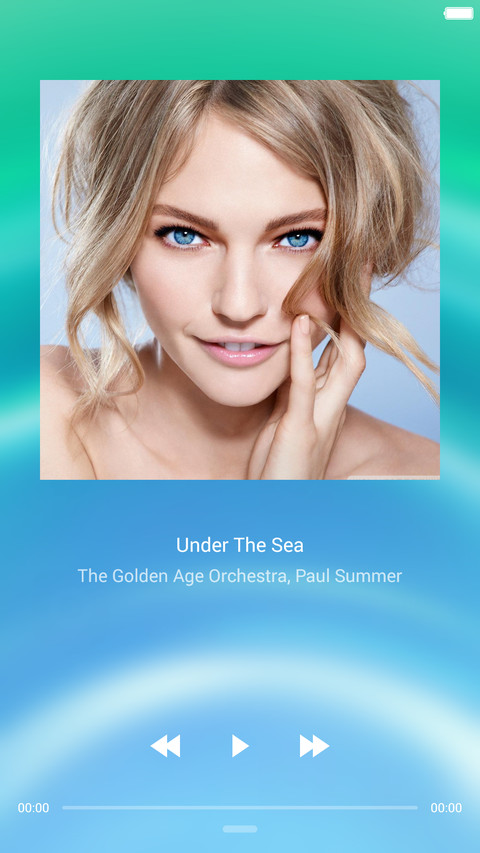Open the album cover art

coord(240,280)
